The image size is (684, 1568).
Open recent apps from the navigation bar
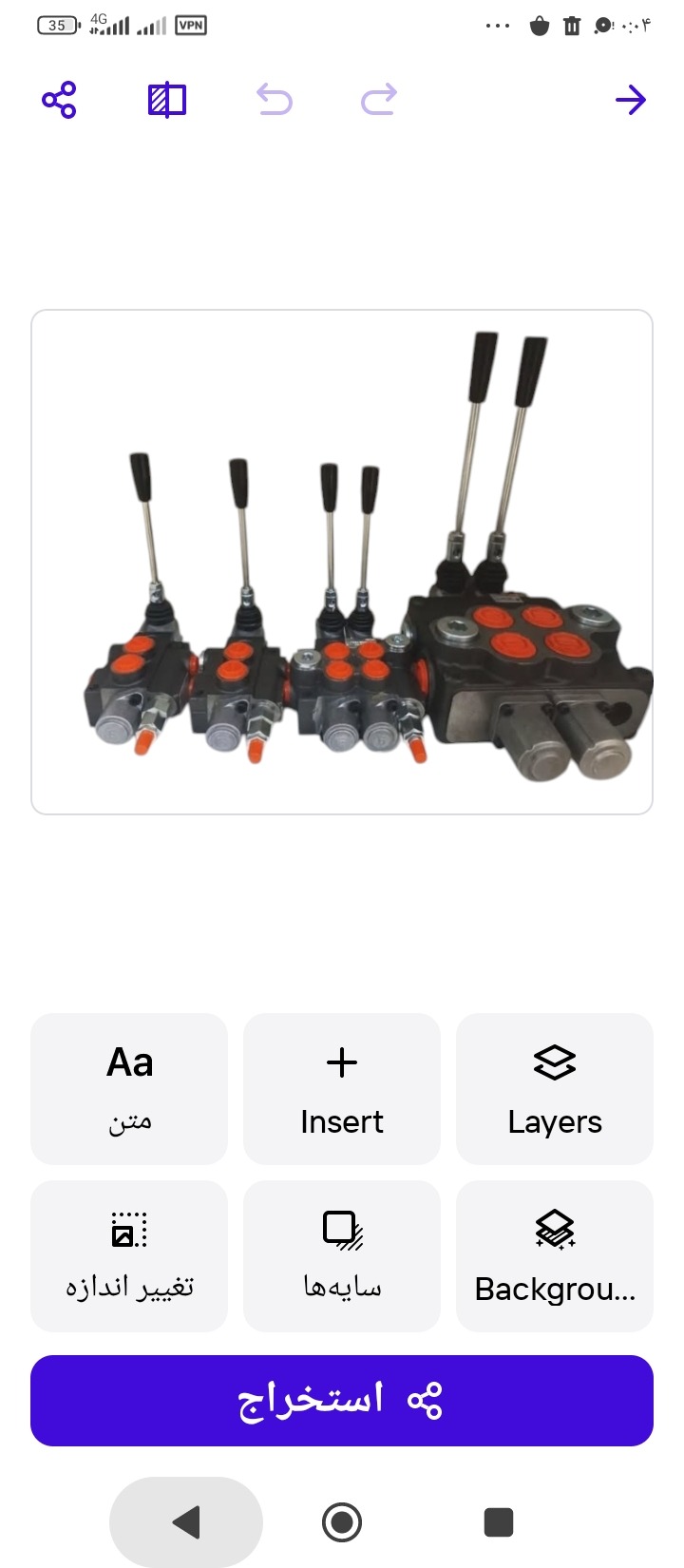(499, 1522)
